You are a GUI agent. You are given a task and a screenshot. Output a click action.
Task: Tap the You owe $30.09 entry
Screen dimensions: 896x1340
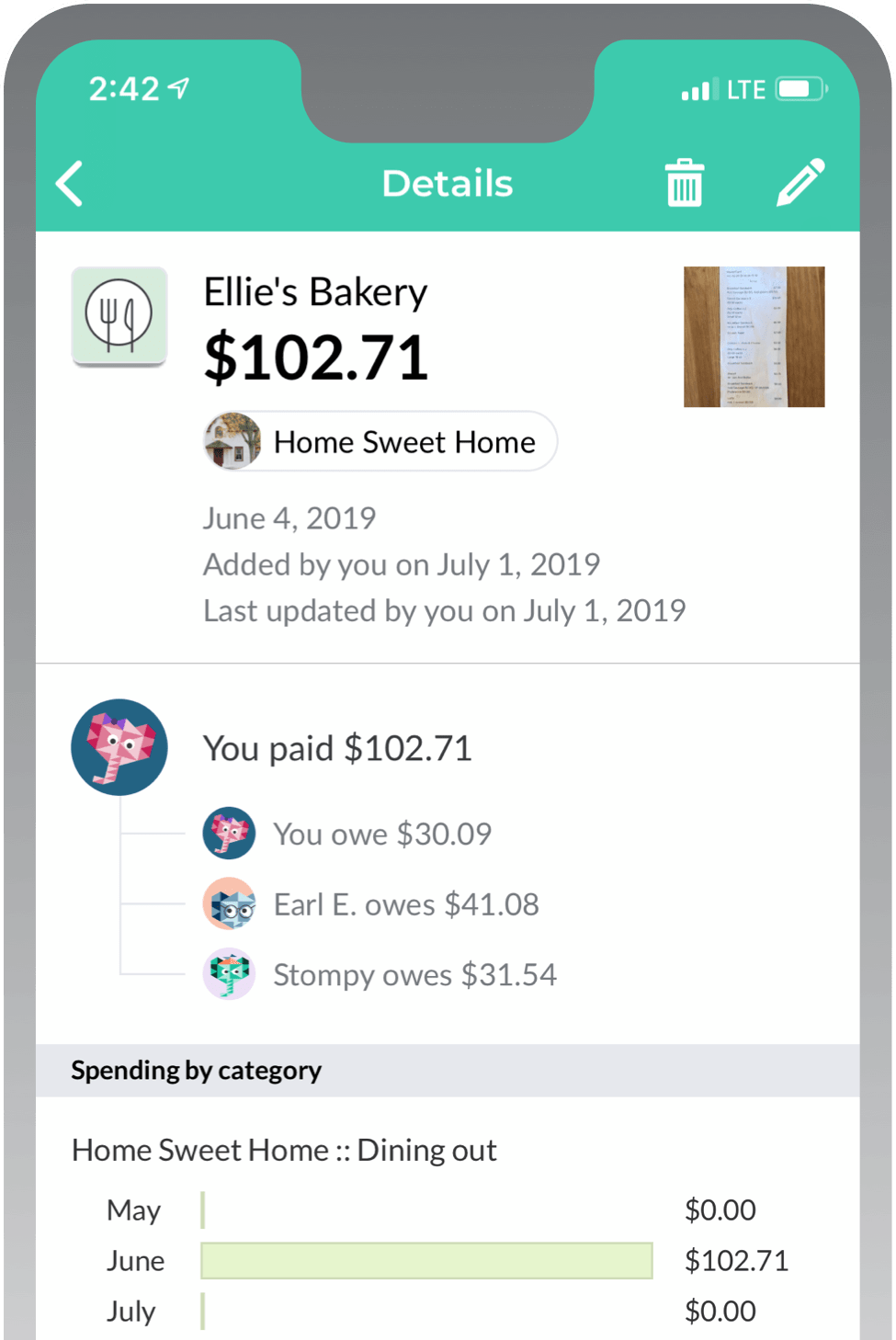[x=382, y=833]
